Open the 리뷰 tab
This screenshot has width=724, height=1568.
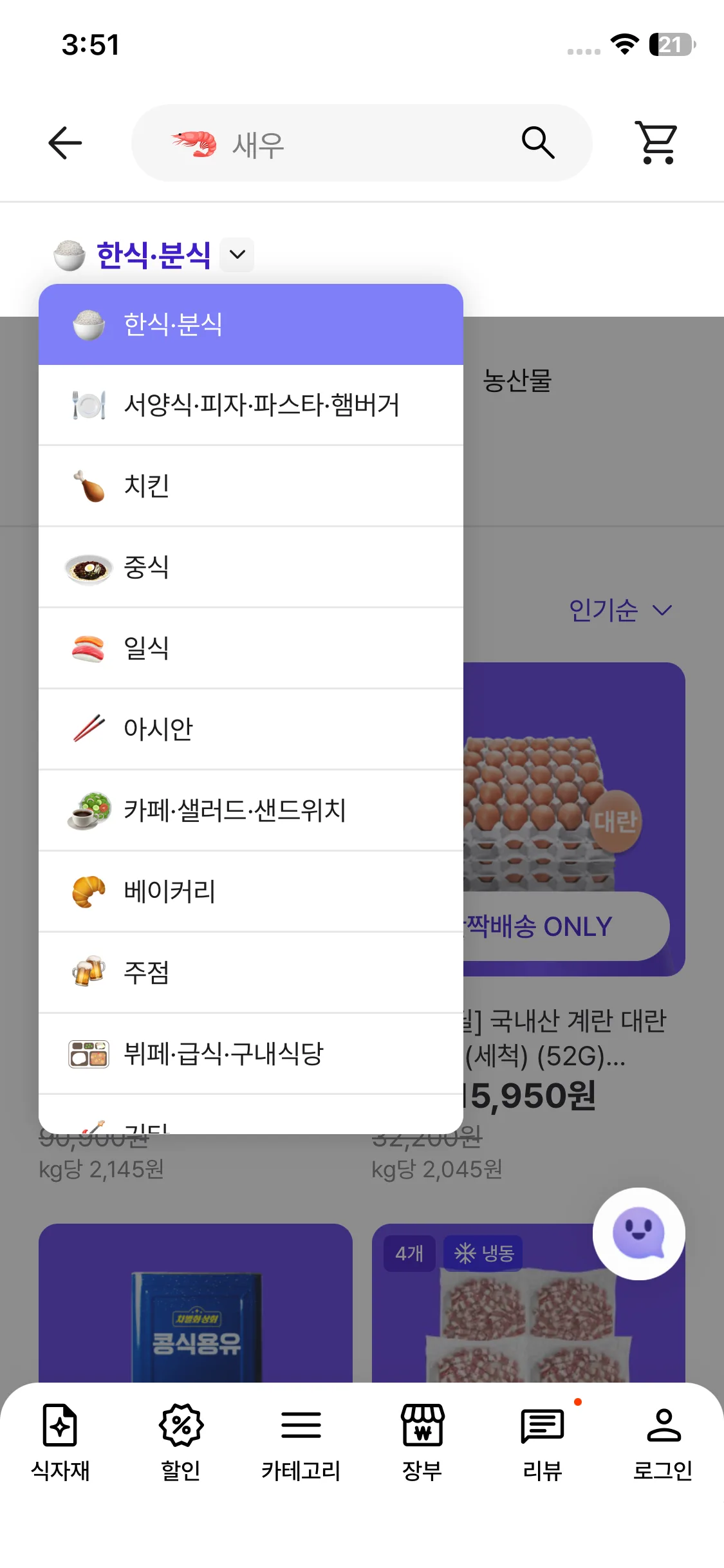click(x=543, y=1442)
